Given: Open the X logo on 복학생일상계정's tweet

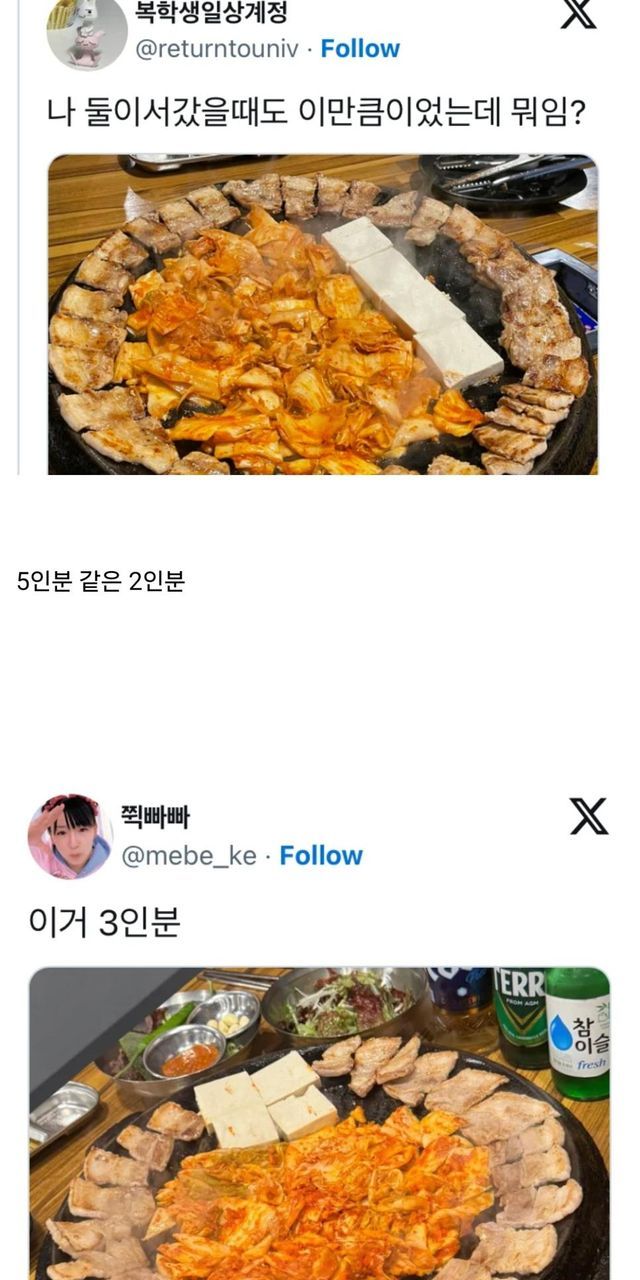Looking at the screenshot, I should click(578, 14).
